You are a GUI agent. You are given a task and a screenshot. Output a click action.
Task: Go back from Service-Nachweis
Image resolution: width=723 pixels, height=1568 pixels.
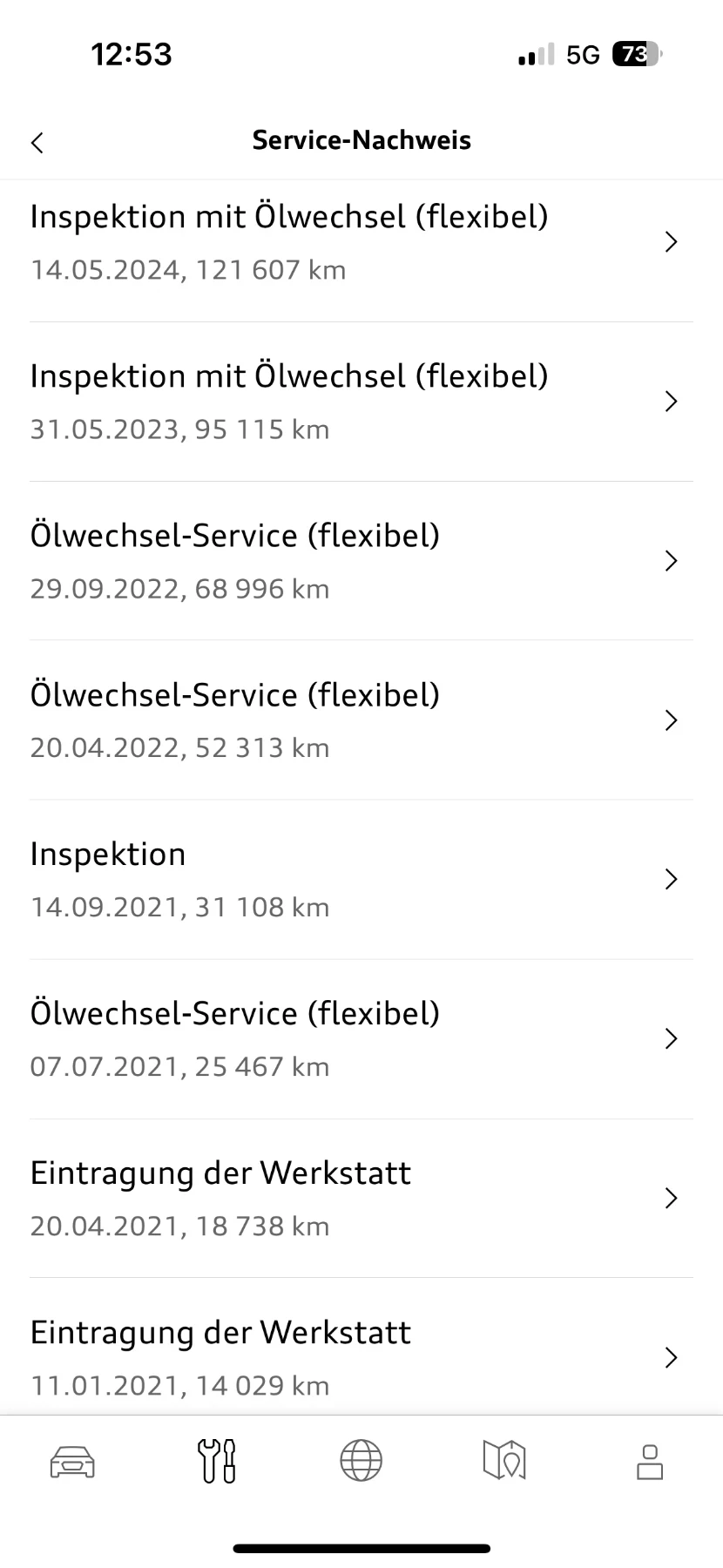37,142
